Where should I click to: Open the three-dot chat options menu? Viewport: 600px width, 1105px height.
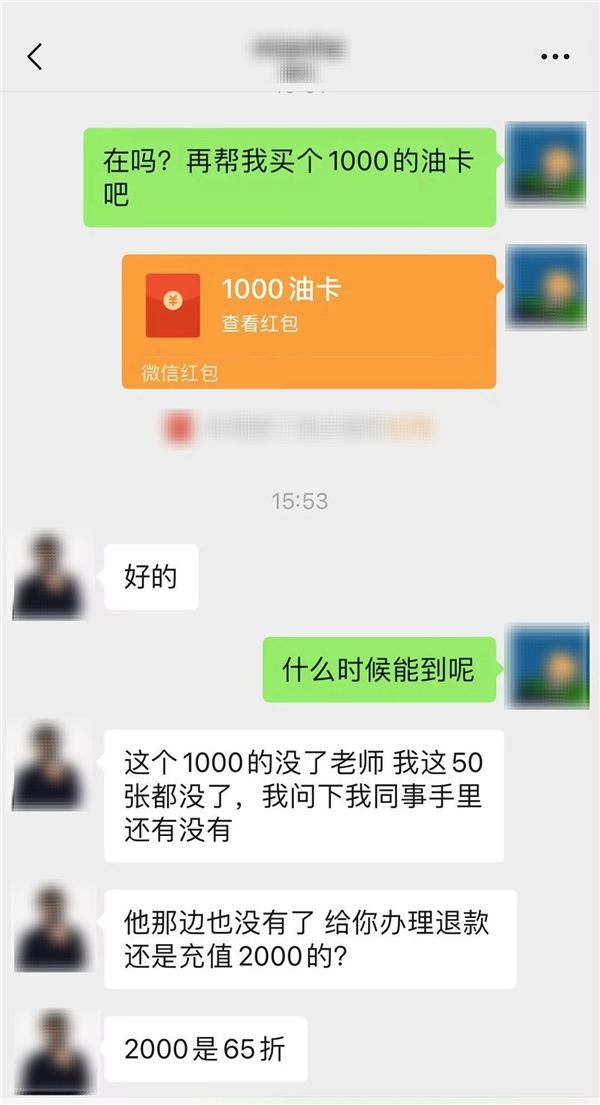pos(555,57)
